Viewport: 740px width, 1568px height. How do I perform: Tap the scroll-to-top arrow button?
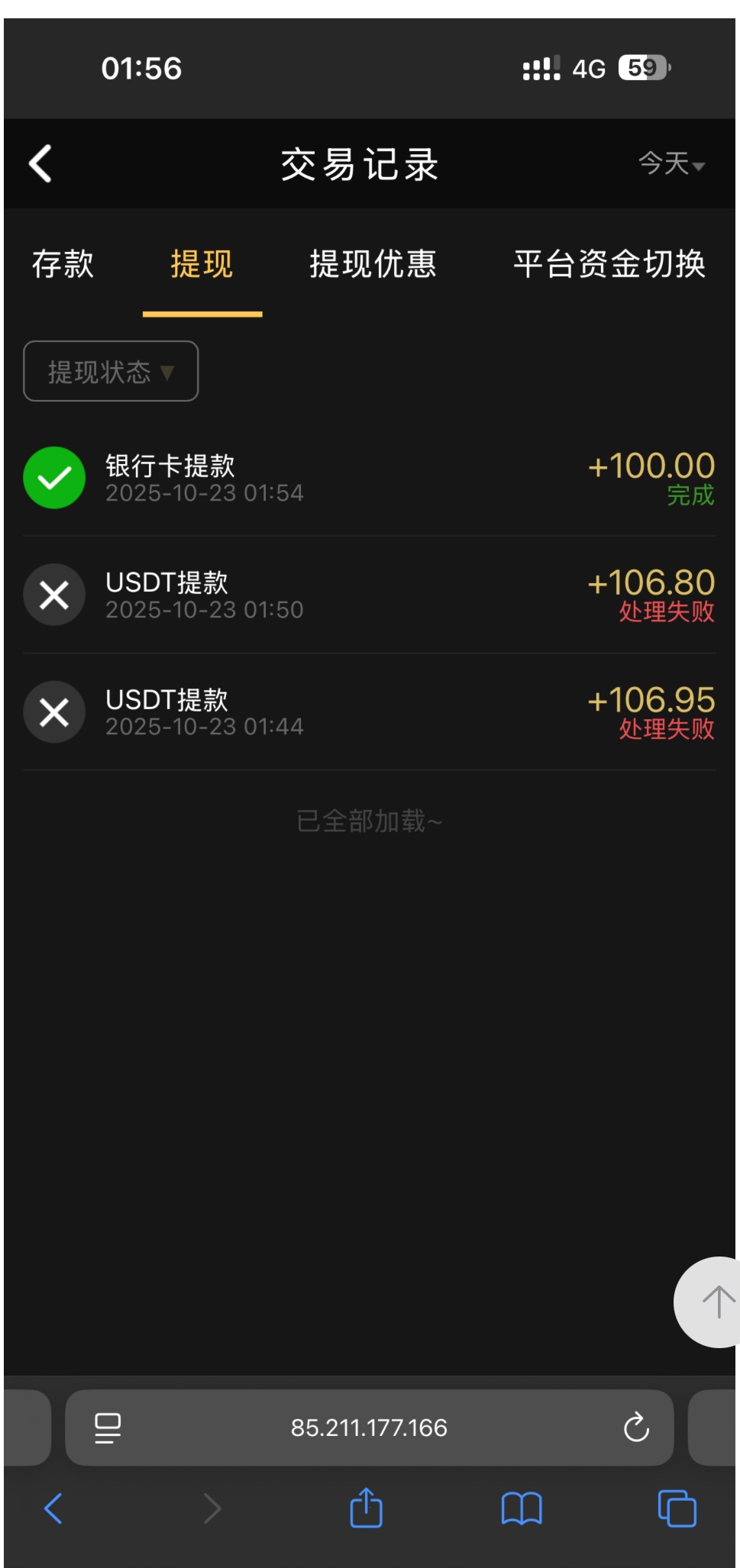point(716,1302)
